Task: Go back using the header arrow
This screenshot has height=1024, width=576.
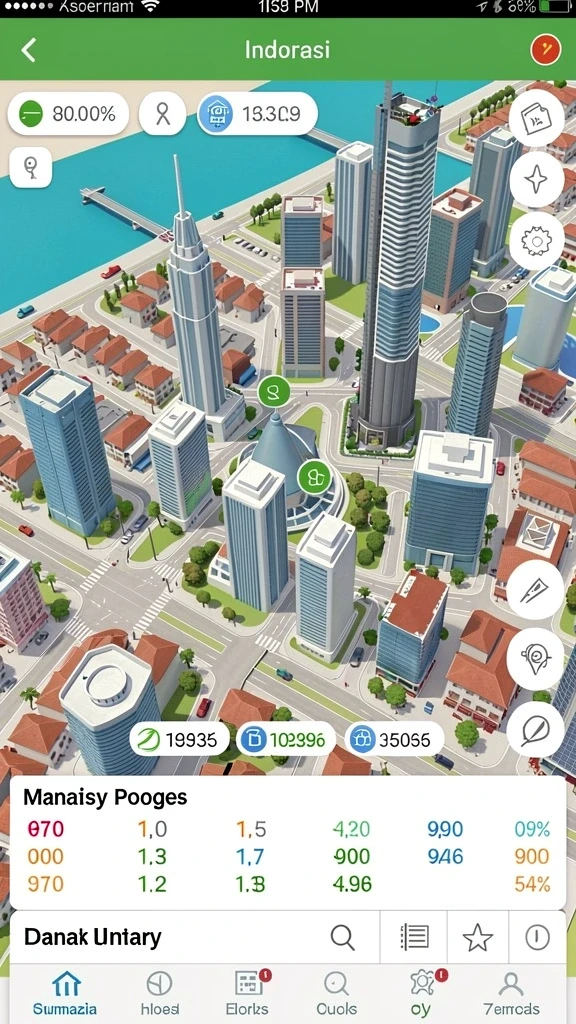Action: [x=28, y=50]
